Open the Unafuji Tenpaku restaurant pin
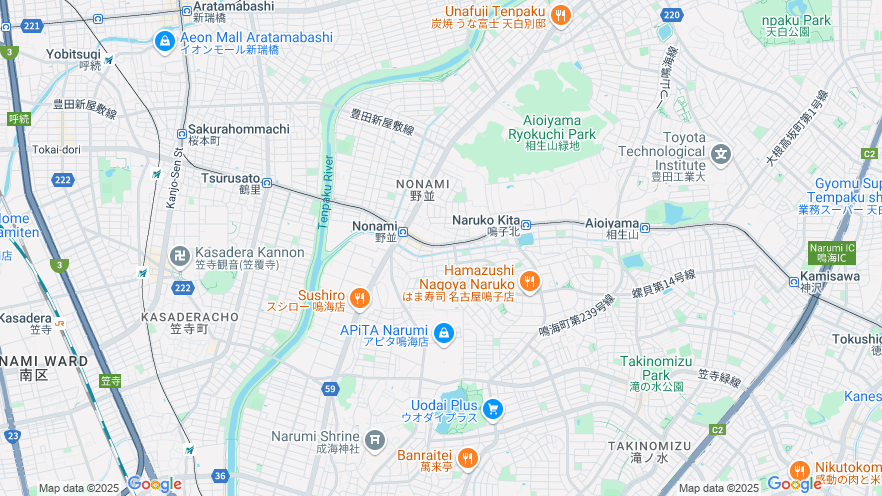Screen dimensions: 882x496 click(560, 15)
